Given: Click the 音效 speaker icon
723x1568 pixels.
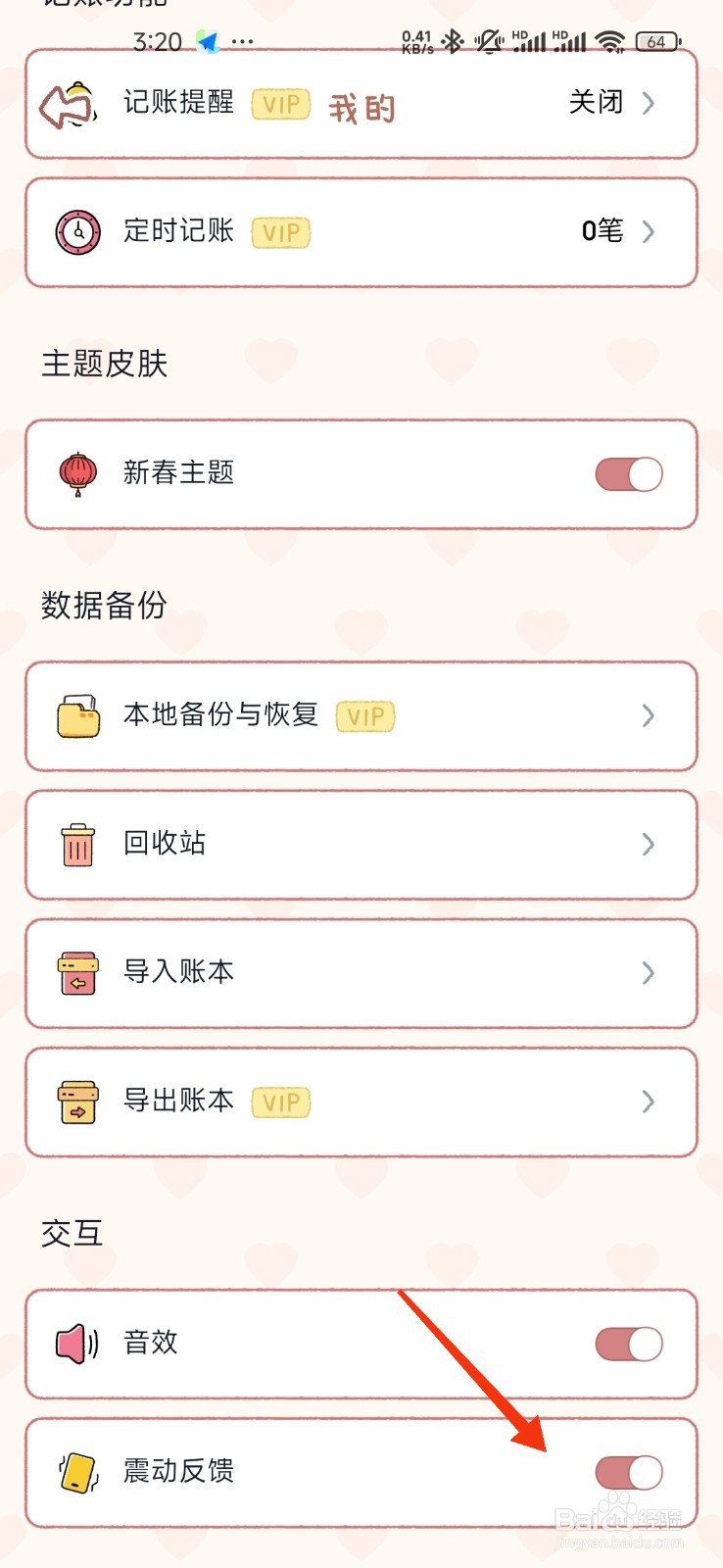Looking at the screenshot, I should point(76,1344).
